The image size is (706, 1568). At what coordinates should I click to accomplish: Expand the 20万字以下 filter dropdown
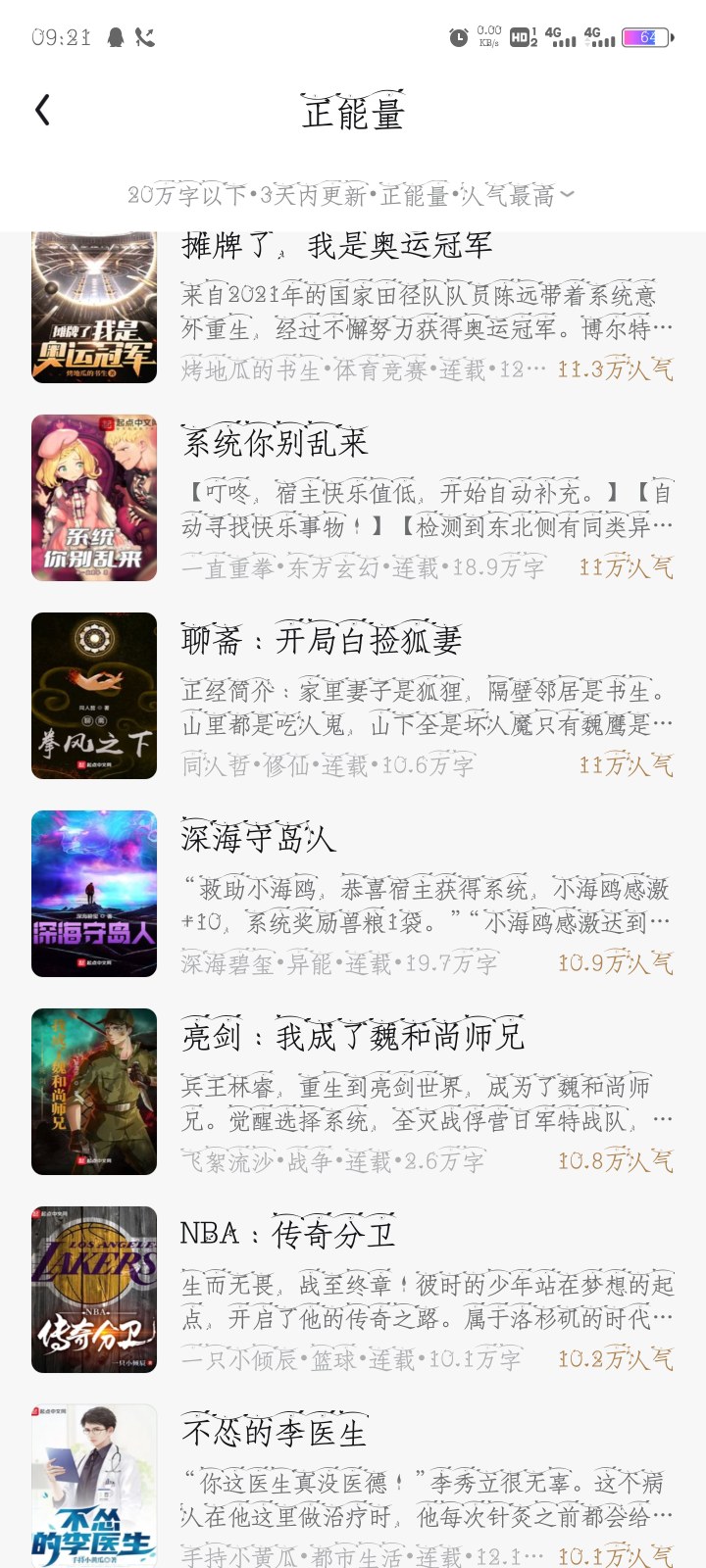(x=351, y=196)
